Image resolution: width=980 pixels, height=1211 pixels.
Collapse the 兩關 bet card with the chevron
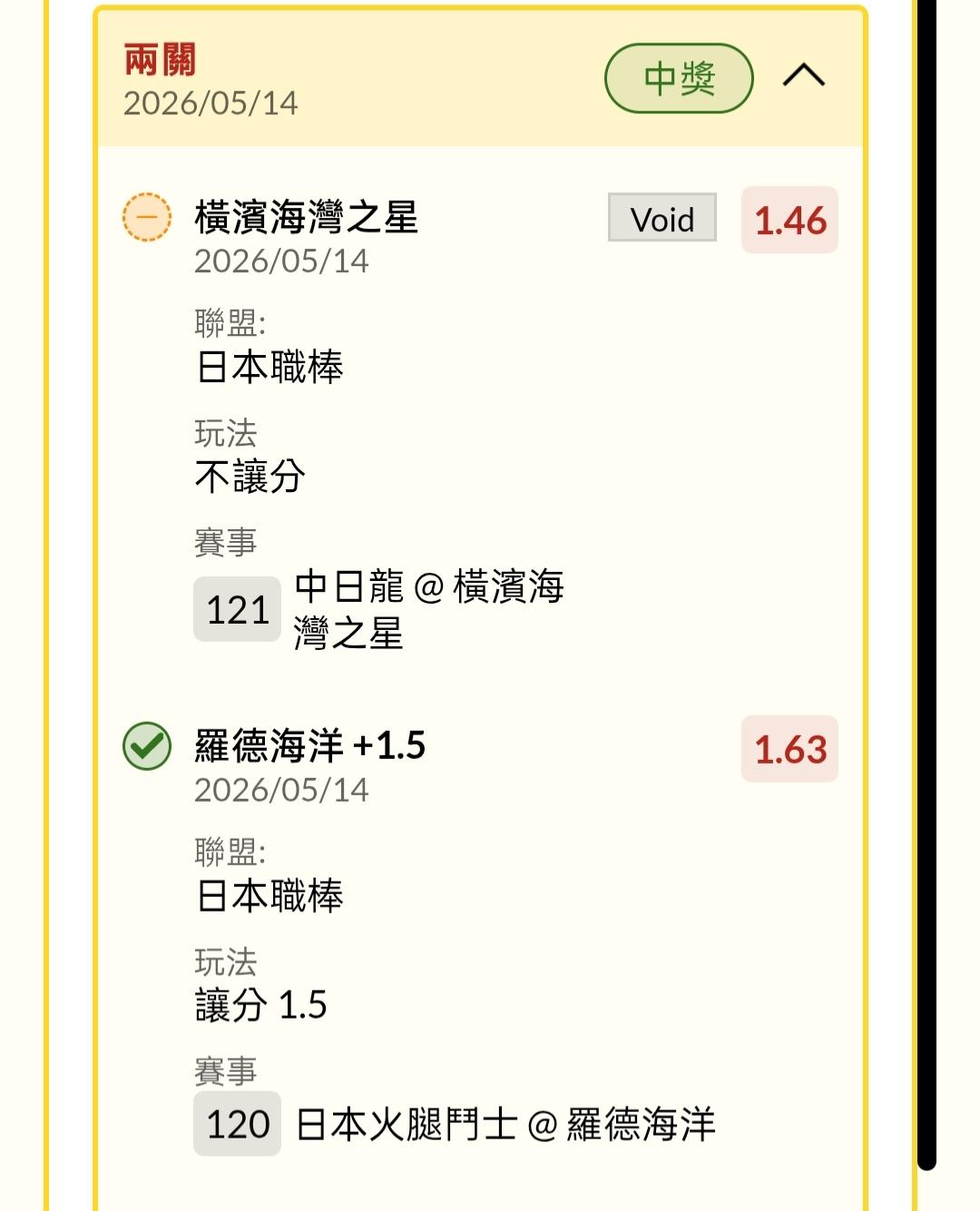(804, 75)
